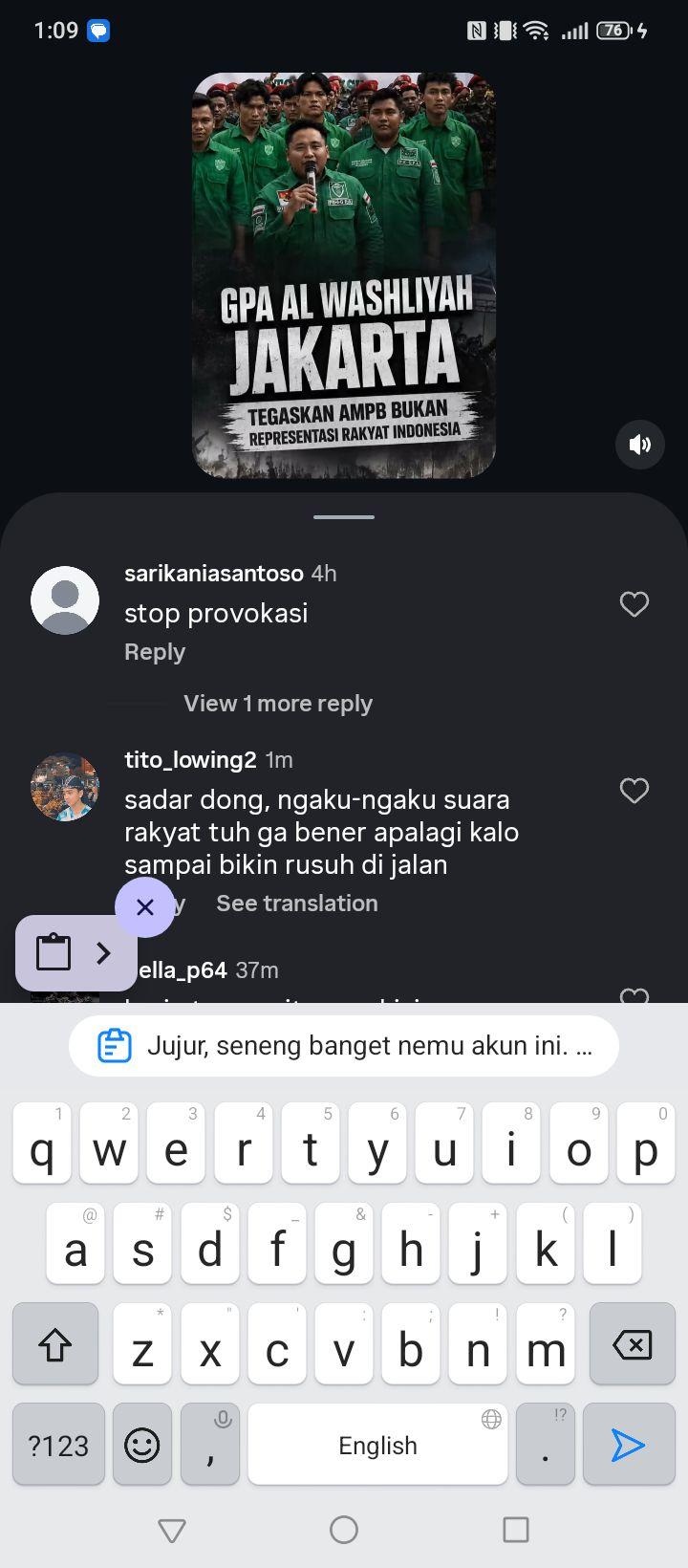Open tito_lowing2's profile avatar

pos(65,787)
